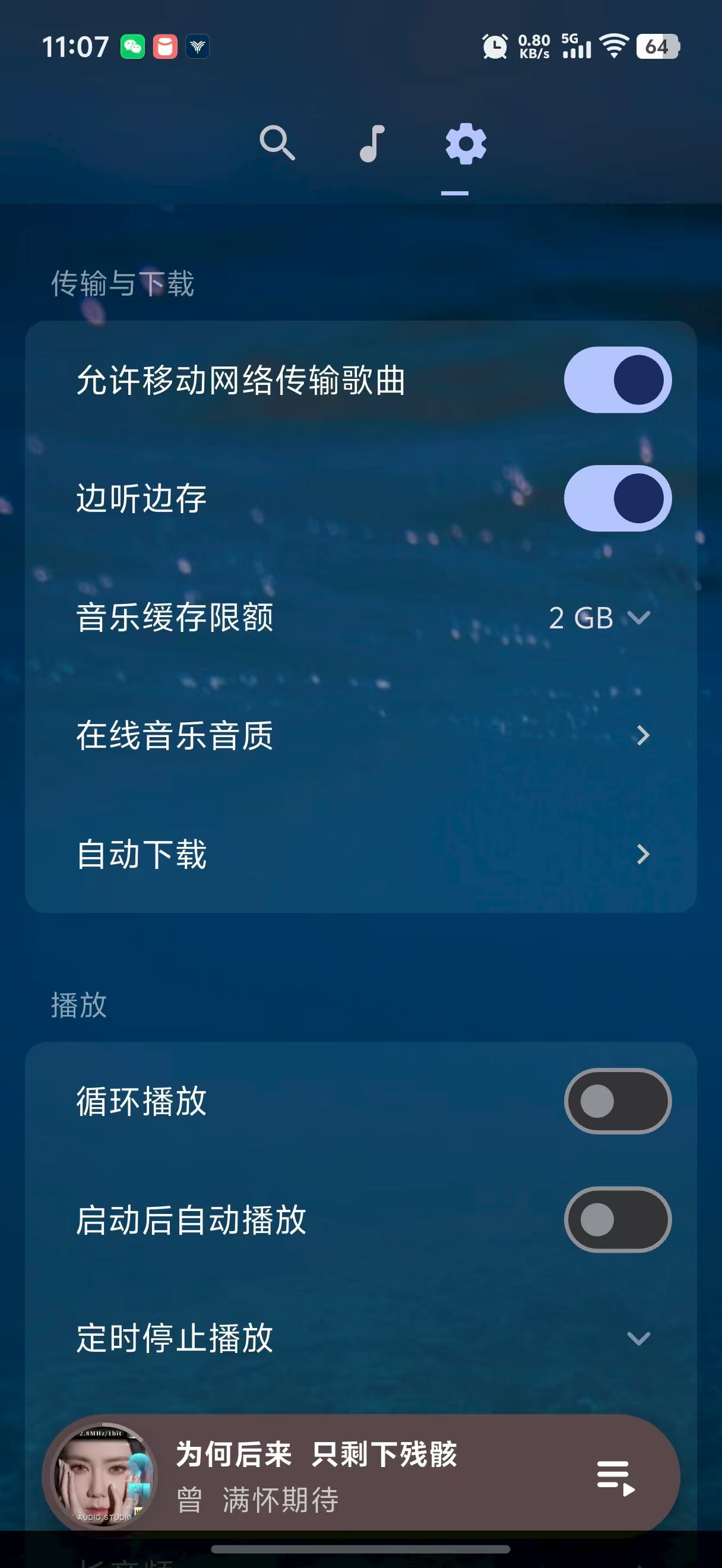Open the search page with the magnifier icon
The image size is (722, 1568).
tap(278, 144)
